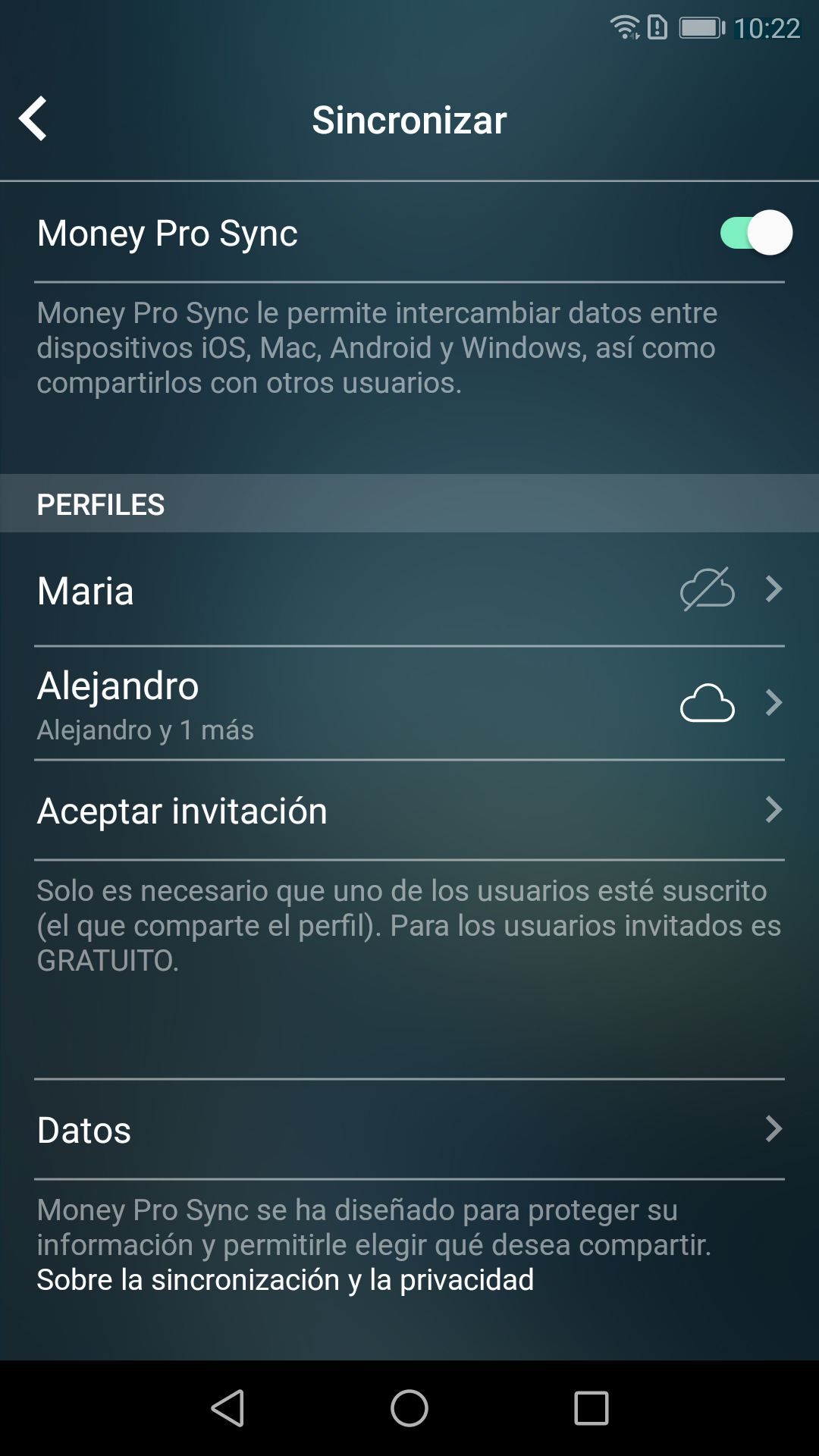Open the recent apps overview

591,1408
